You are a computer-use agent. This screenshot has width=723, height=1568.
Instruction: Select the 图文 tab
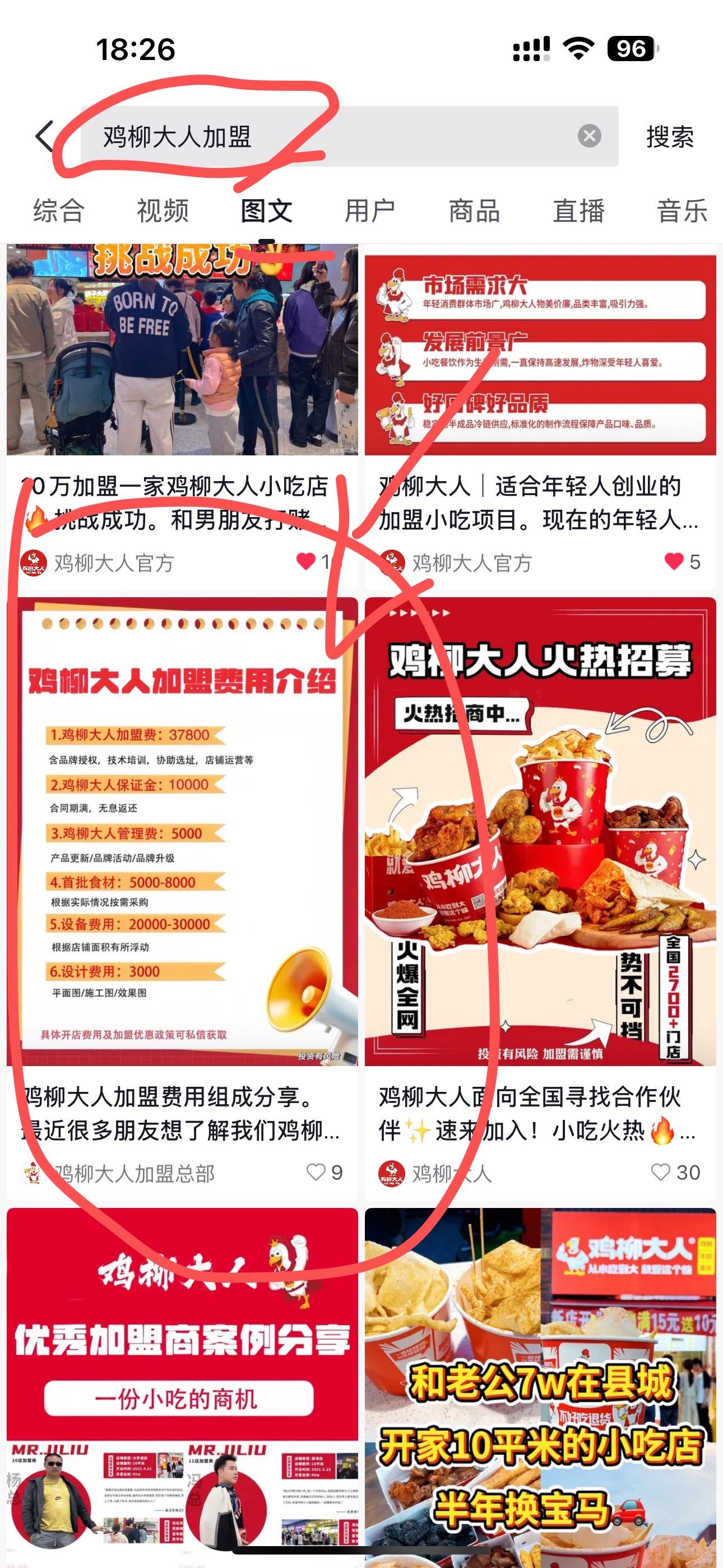tap(267, 211)
